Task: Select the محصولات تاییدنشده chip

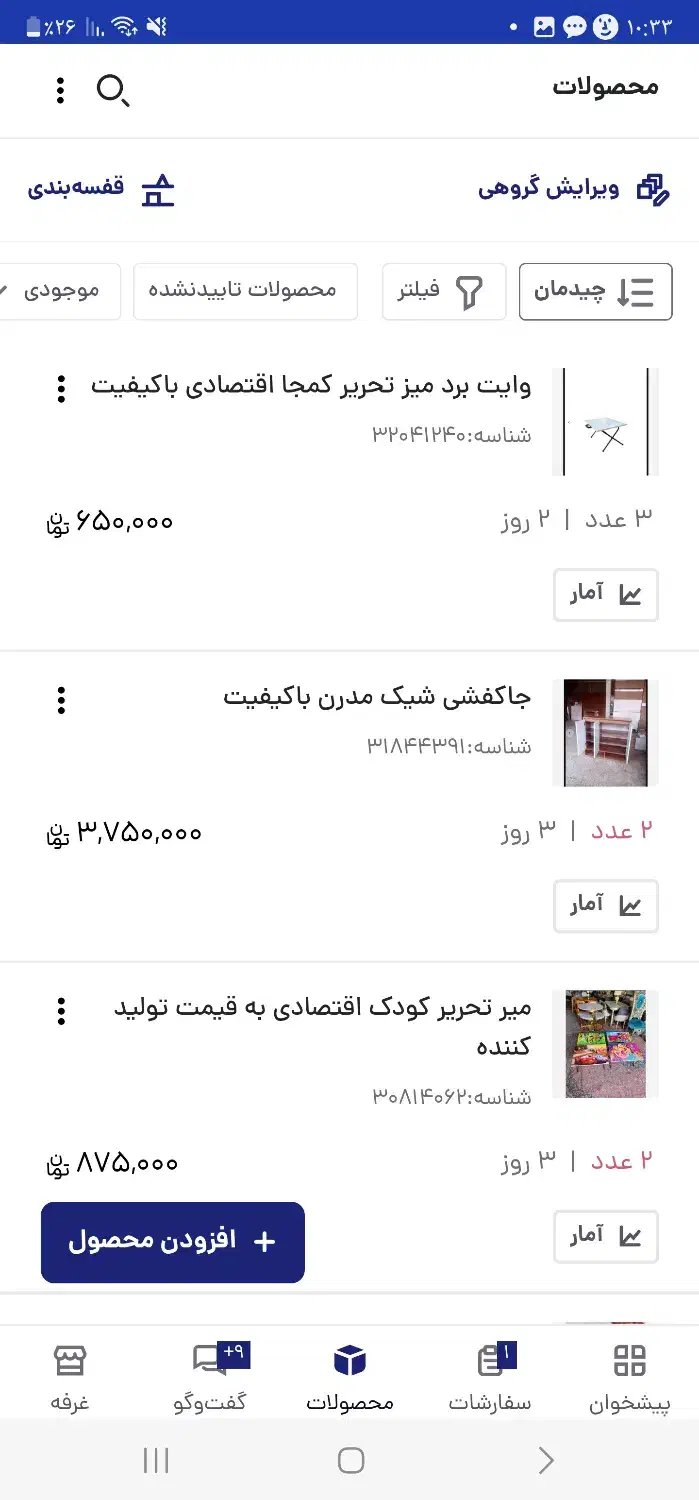Action: pos(245,291)
